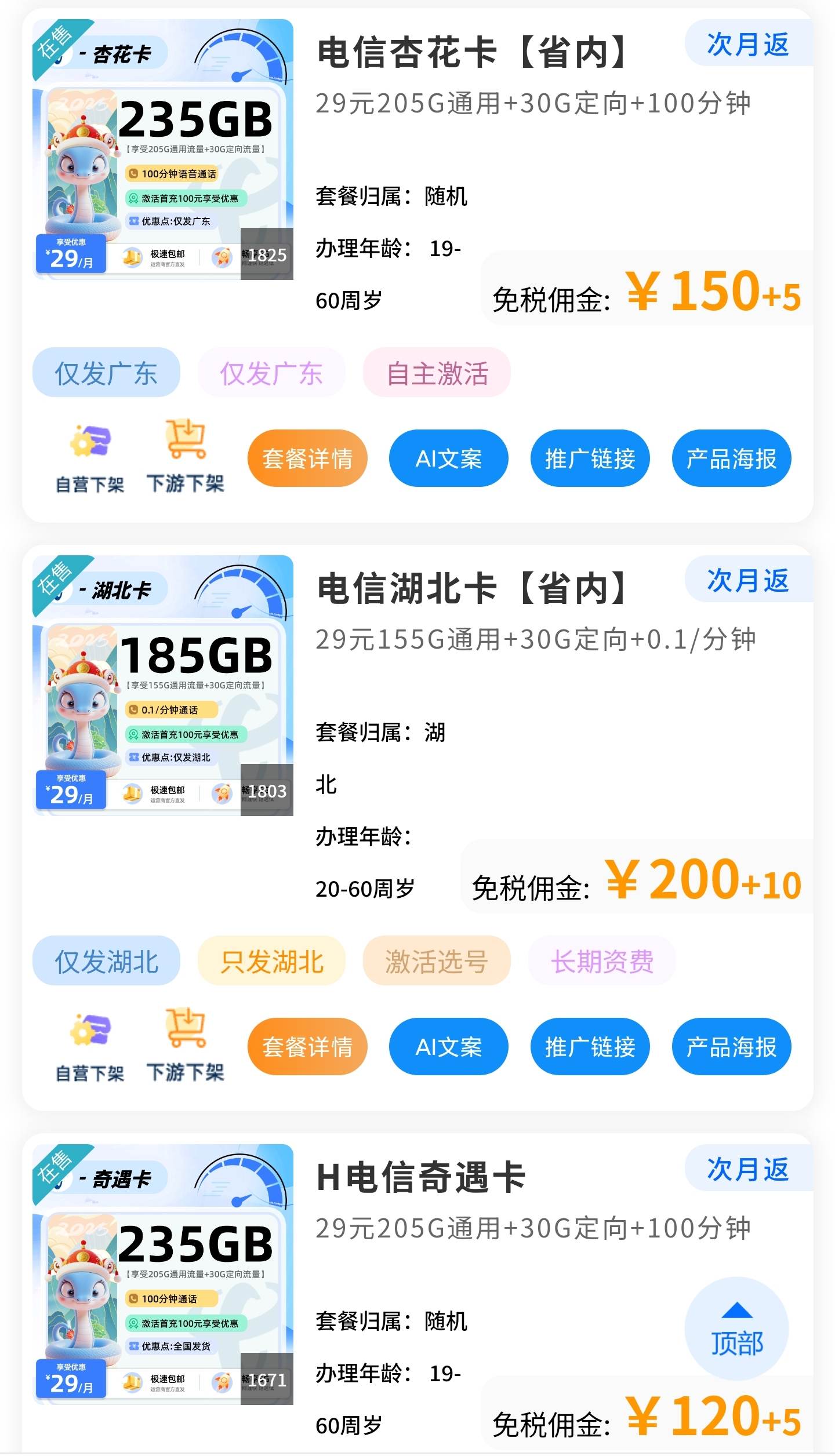Jump back to top with 顶部 button
This screenshot has height=1456, width=835.
coord(736,1328)
